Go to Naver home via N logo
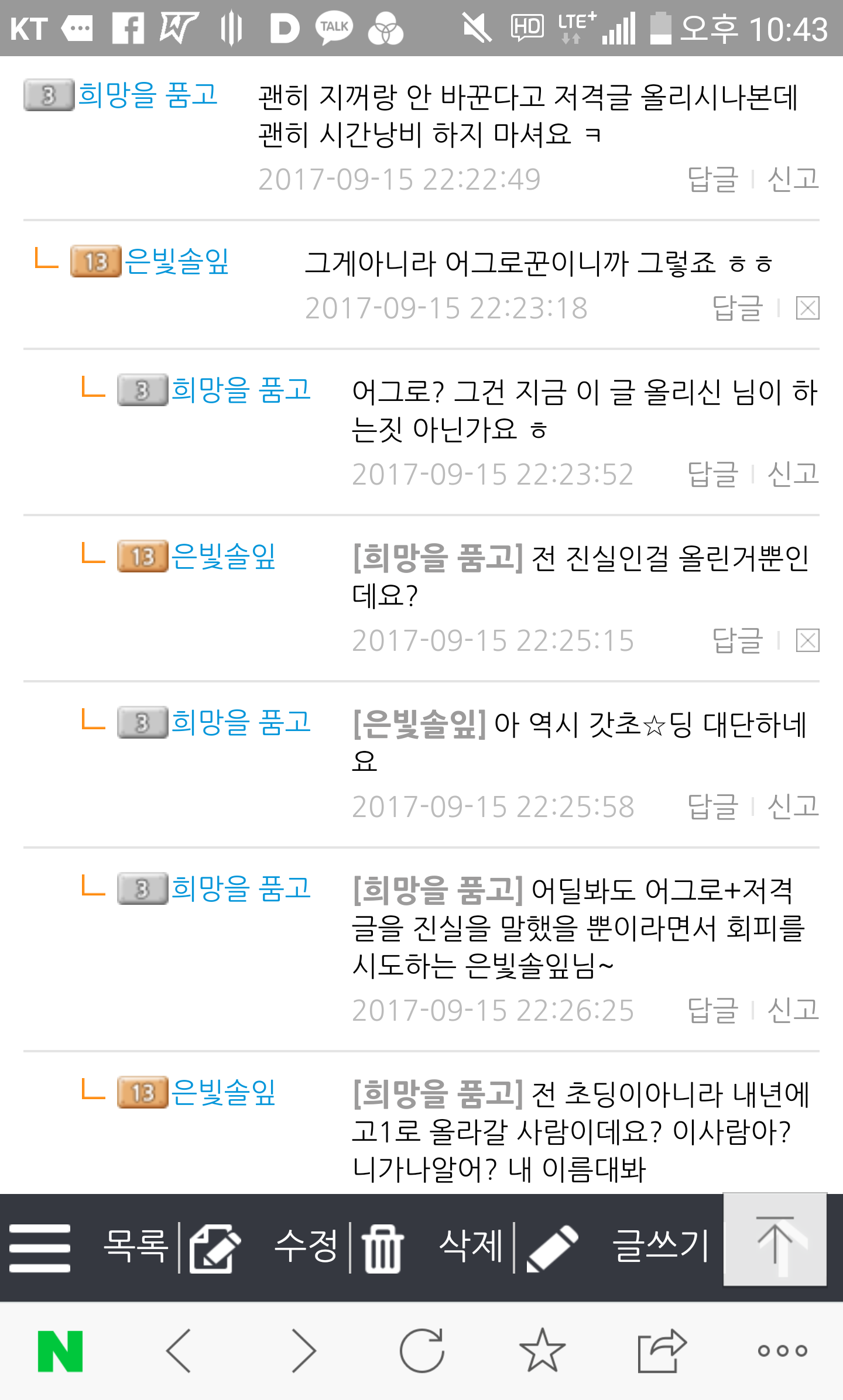The width and height of the screenshot is (843, 1400). point(60,1350)
